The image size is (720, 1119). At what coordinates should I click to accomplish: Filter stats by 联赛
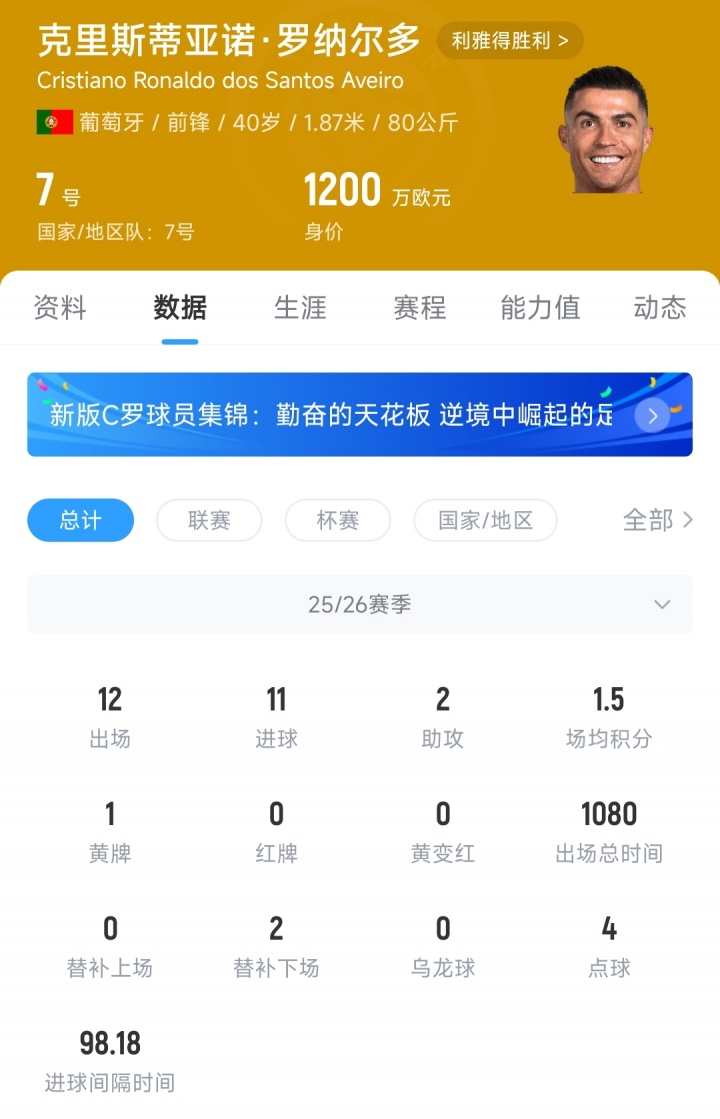click(x=209, y=520)
